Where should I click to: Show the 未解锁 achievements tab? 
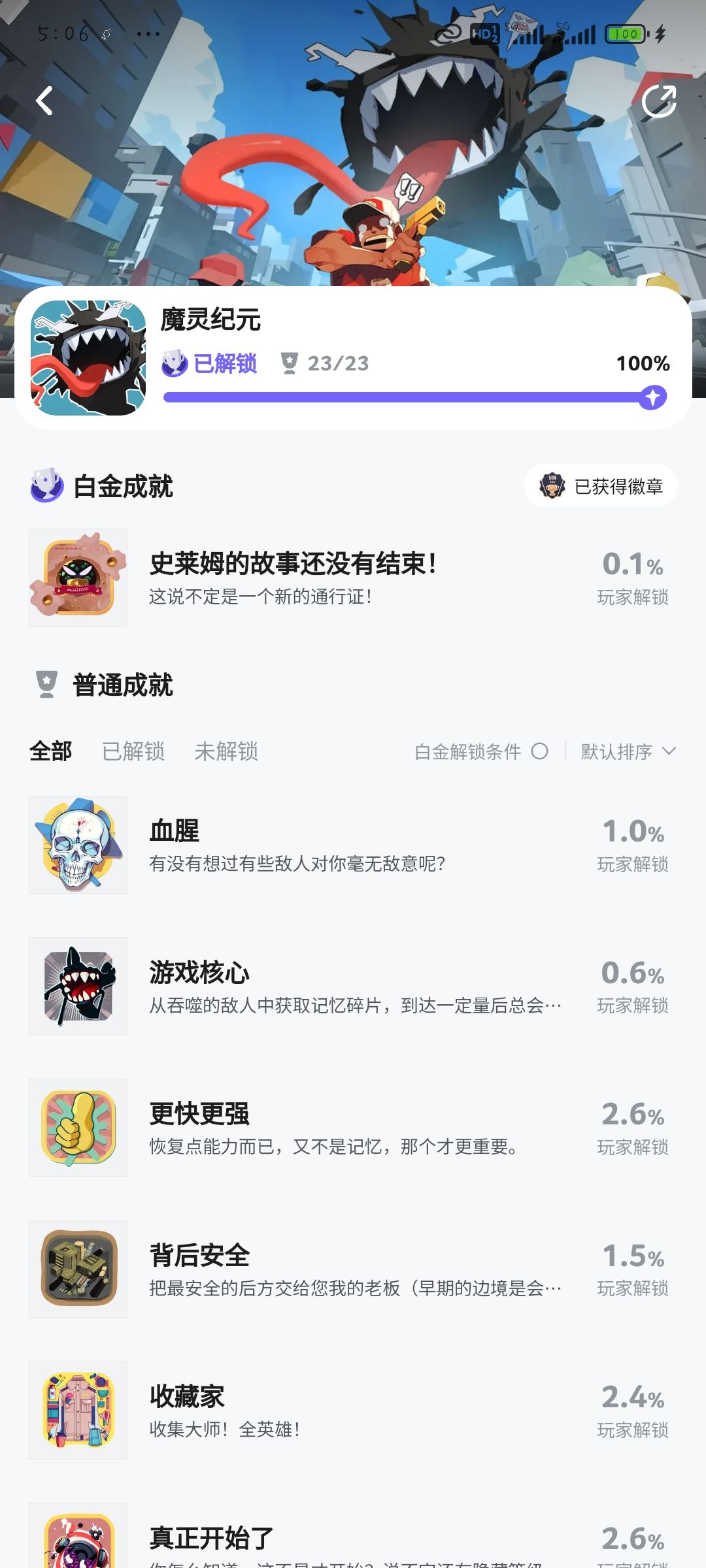pos(226,751)
